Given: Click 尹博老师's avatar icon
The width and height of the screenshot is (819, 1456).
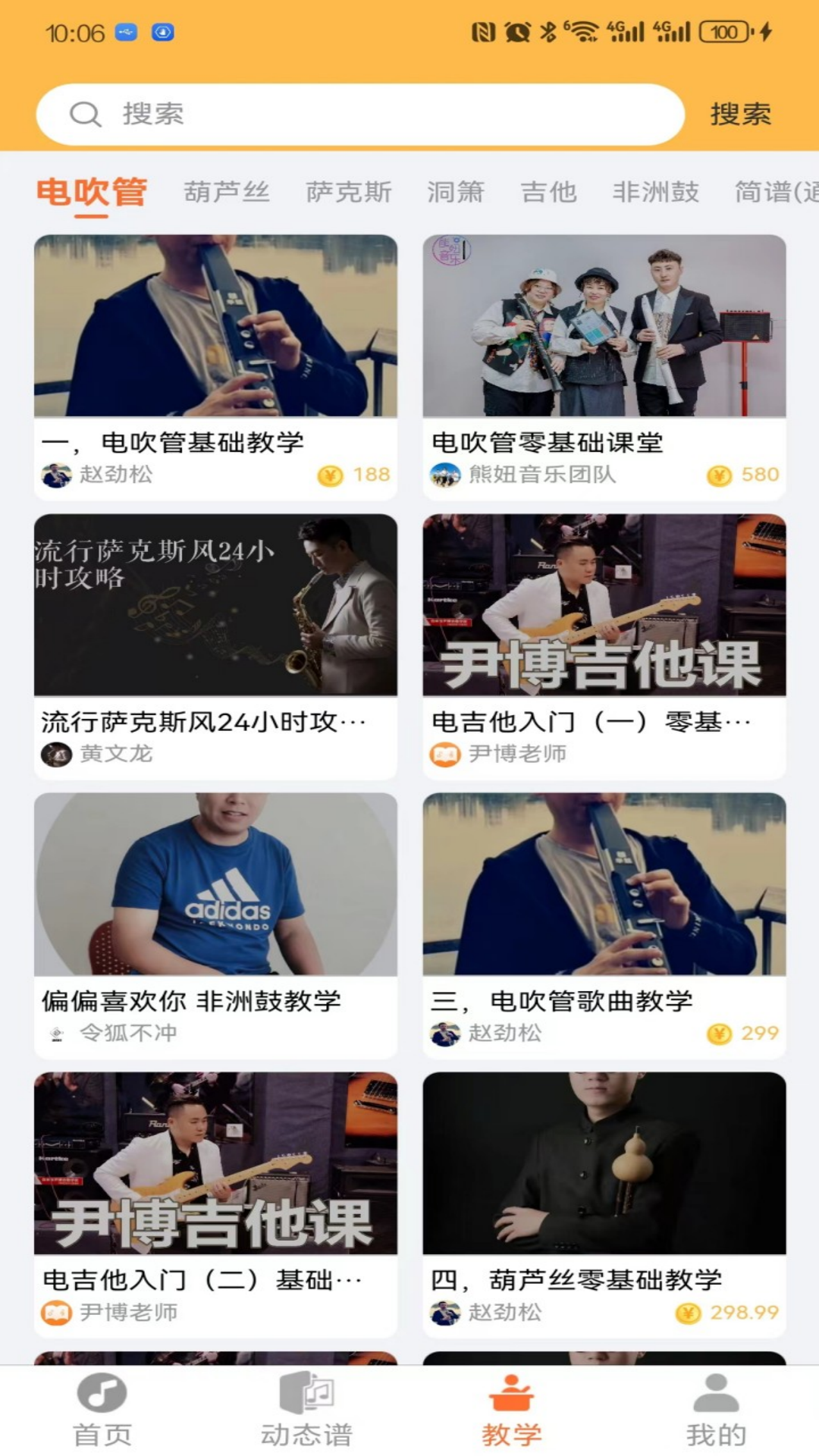Looking at the screenshot, I should (x=446, y=754).
